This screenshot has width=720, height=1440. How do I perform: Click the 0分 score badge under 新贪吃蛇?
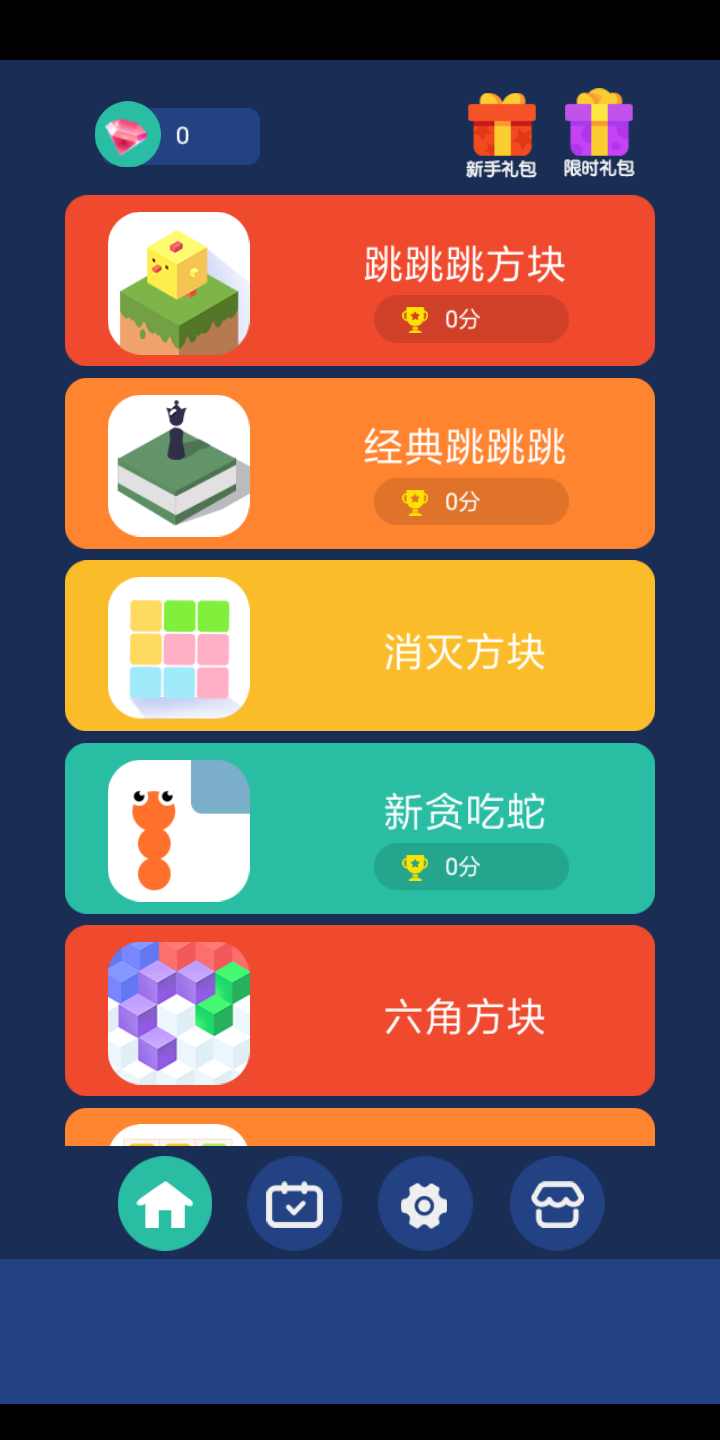click(x=470, y=867)
